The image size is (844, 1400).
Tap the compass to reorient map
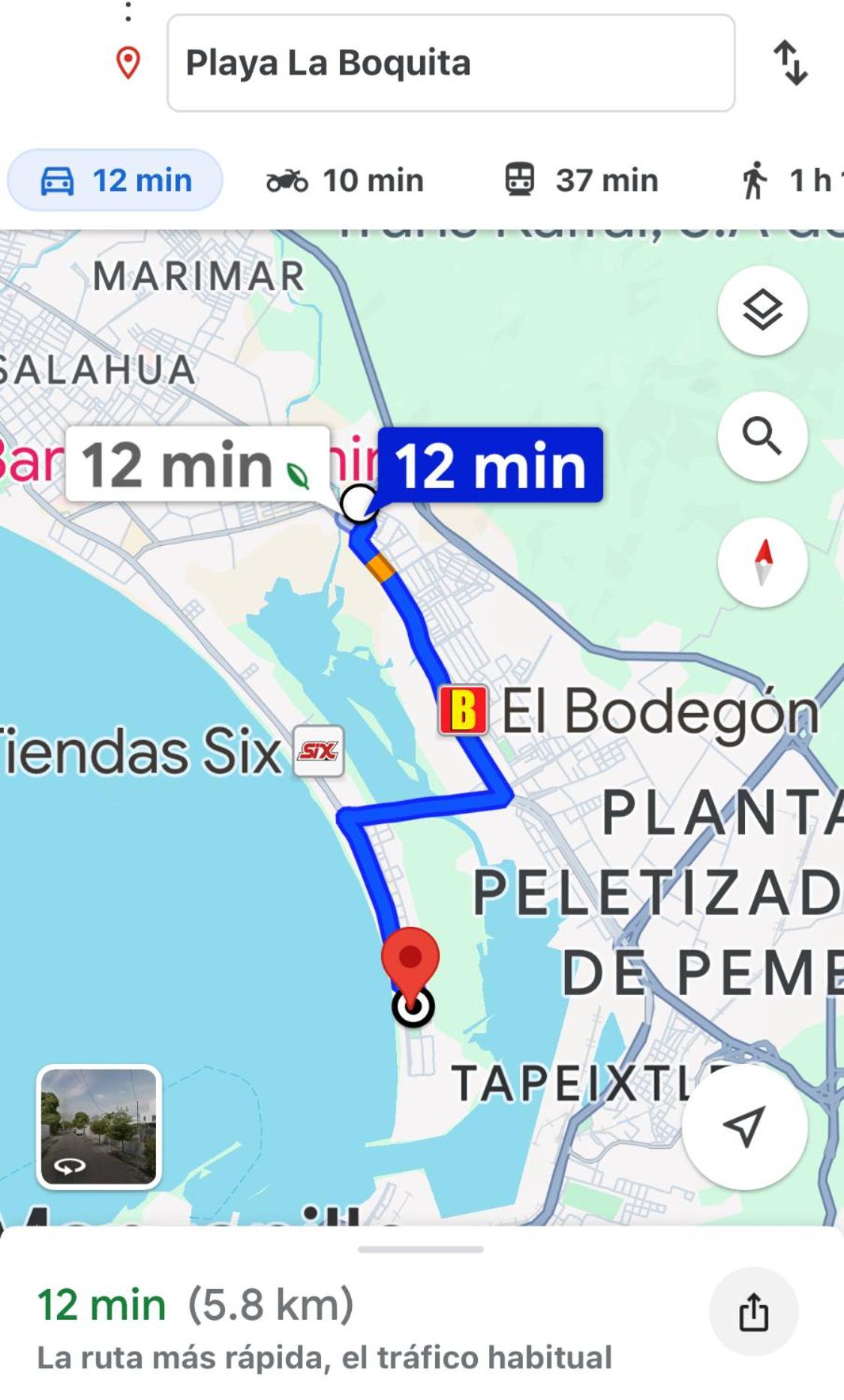762,562
